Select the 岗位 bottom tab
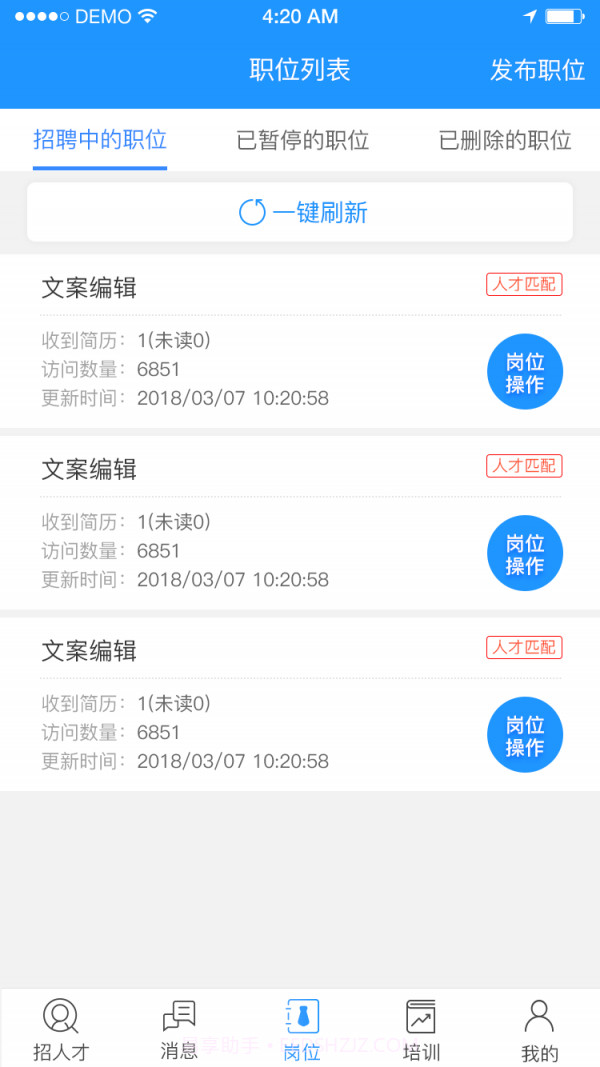600x1067 pixels. pos(301,1030)
